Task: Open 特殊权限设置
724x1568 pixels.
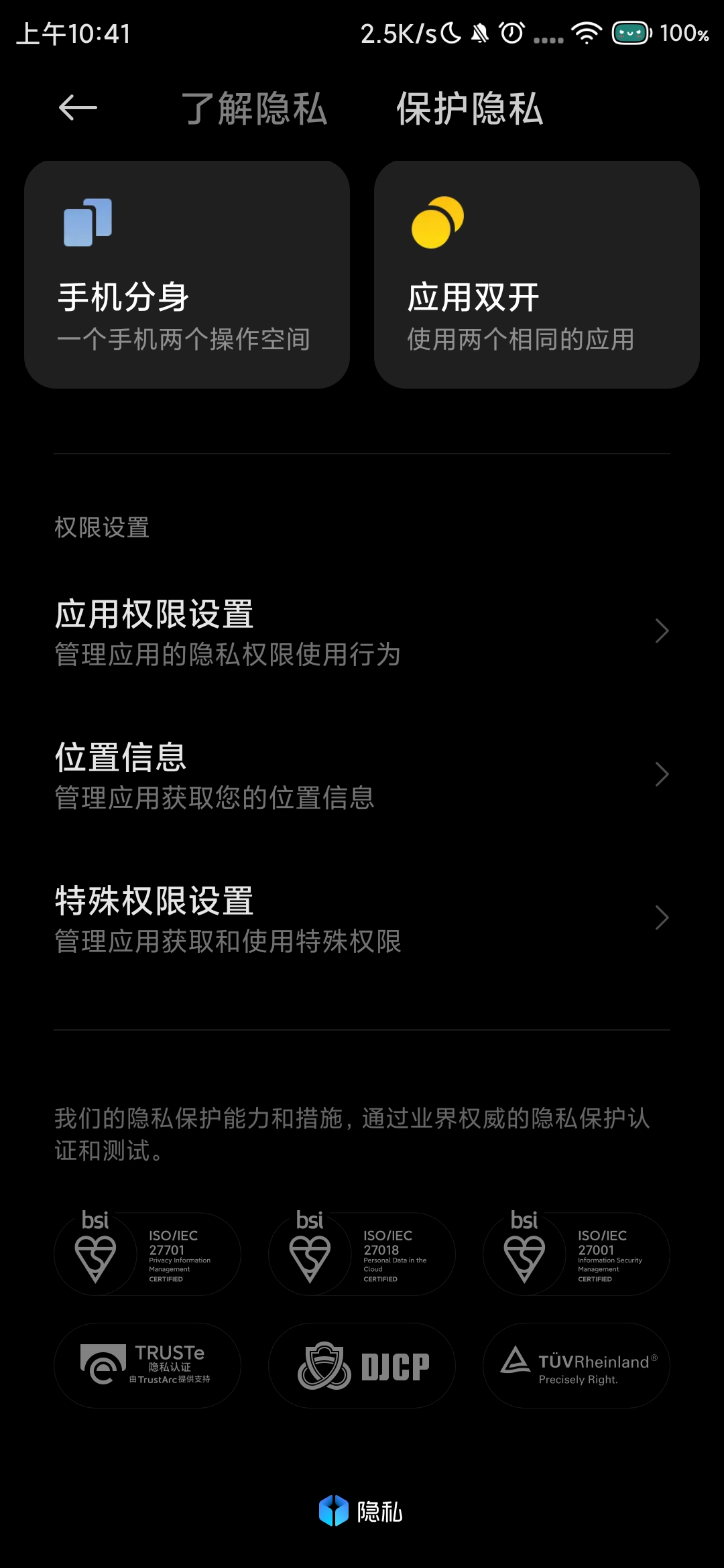Action: pyautogui.click(x=362, y=919)
